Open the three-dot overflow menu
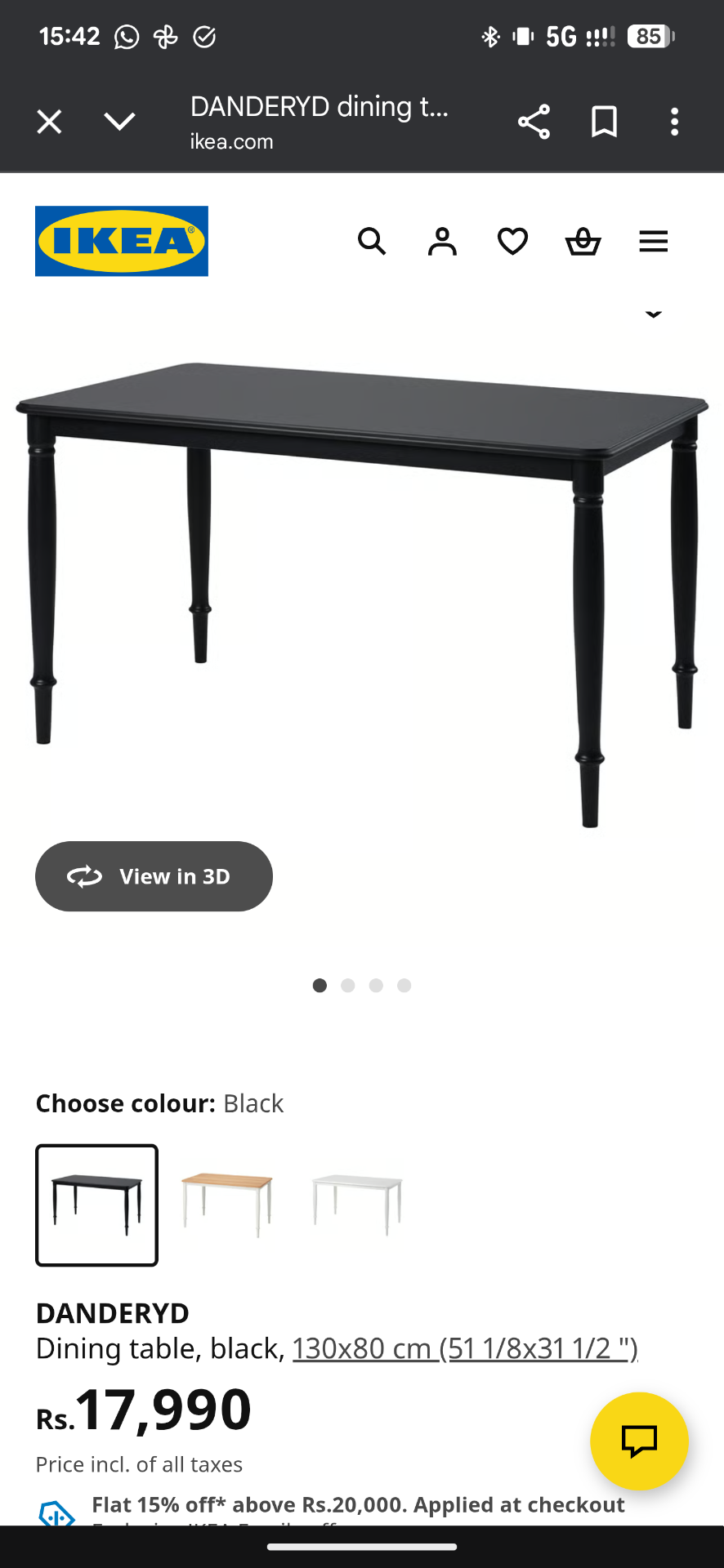 674,121
